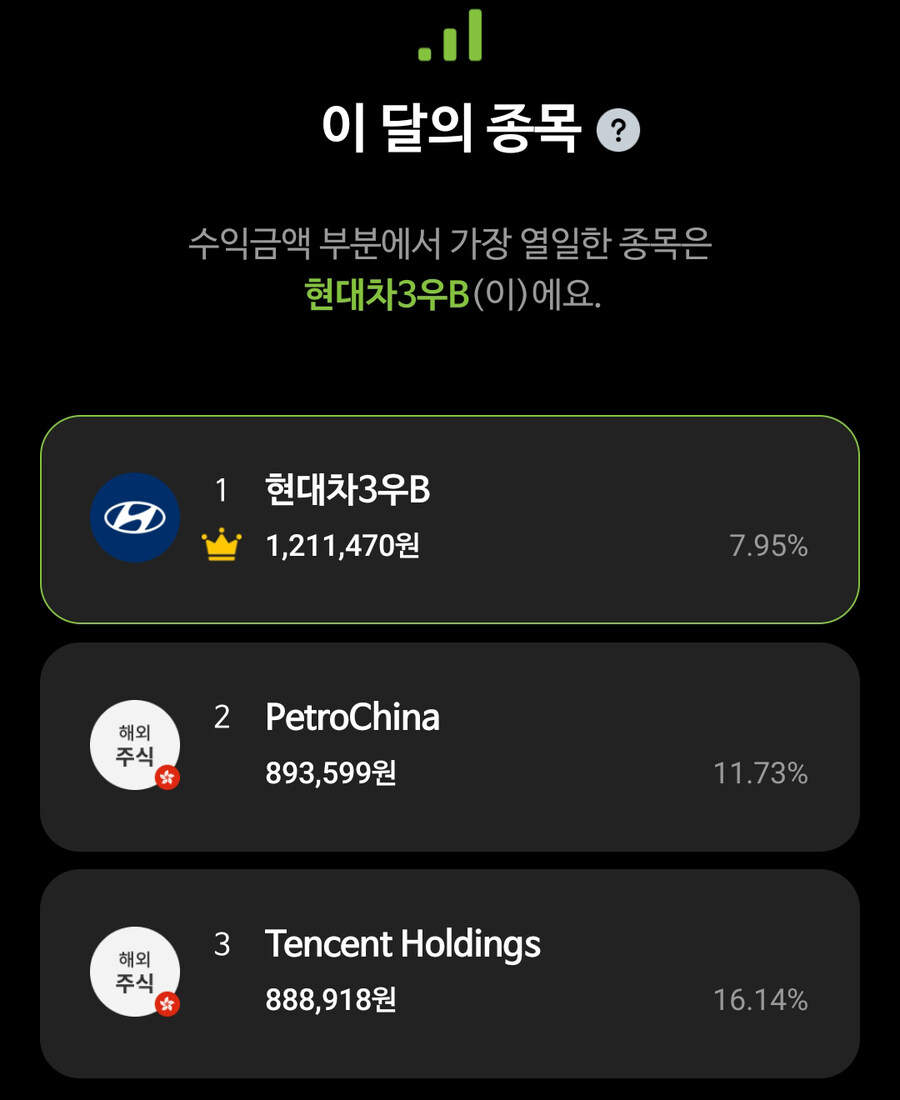Screen dimensions: 900x1100
Task: Open the 현대차3우B stock card
Action: pos(450,519)
